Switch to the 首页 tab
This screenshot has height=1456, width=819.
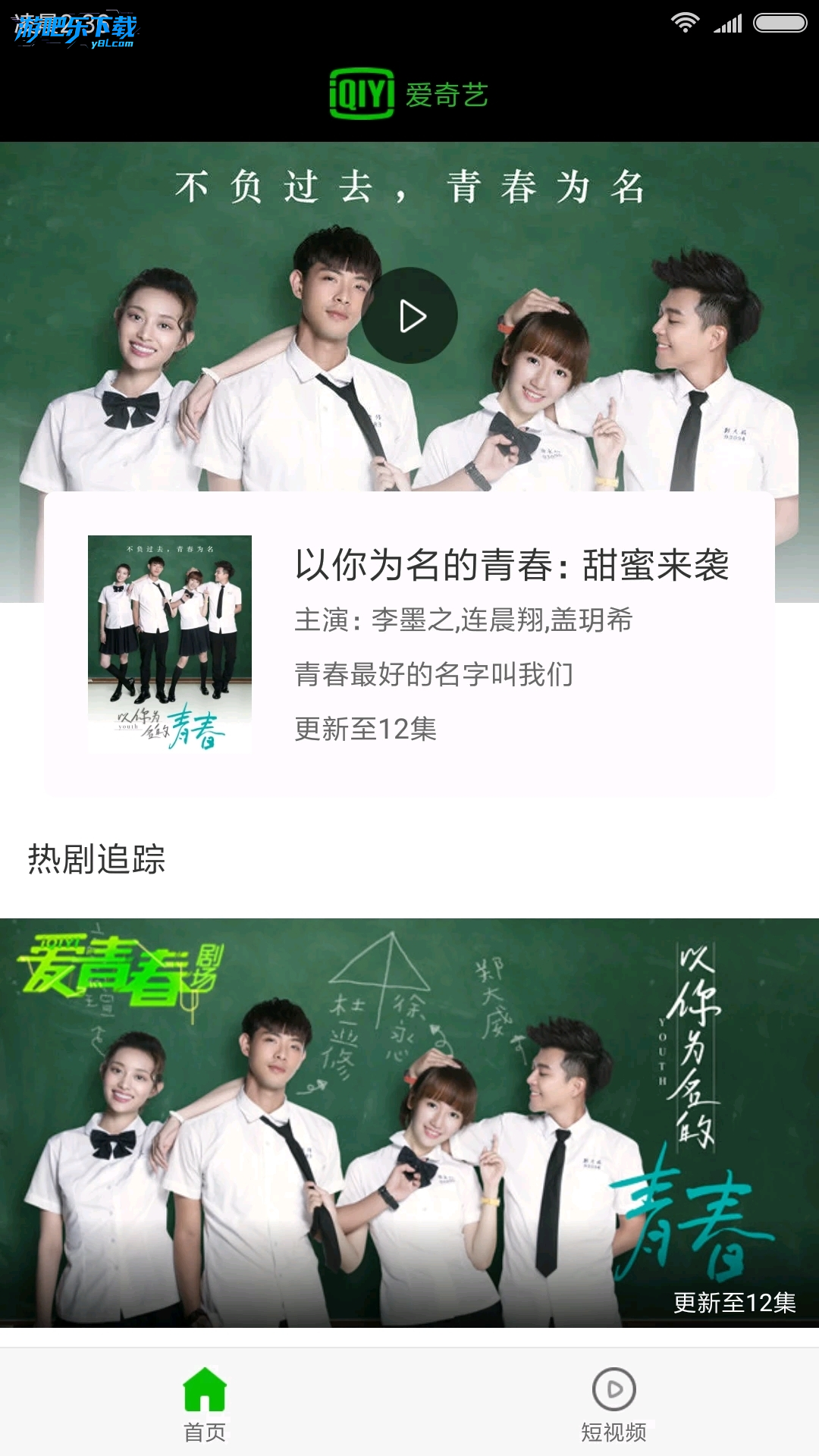pos(205,1403)
